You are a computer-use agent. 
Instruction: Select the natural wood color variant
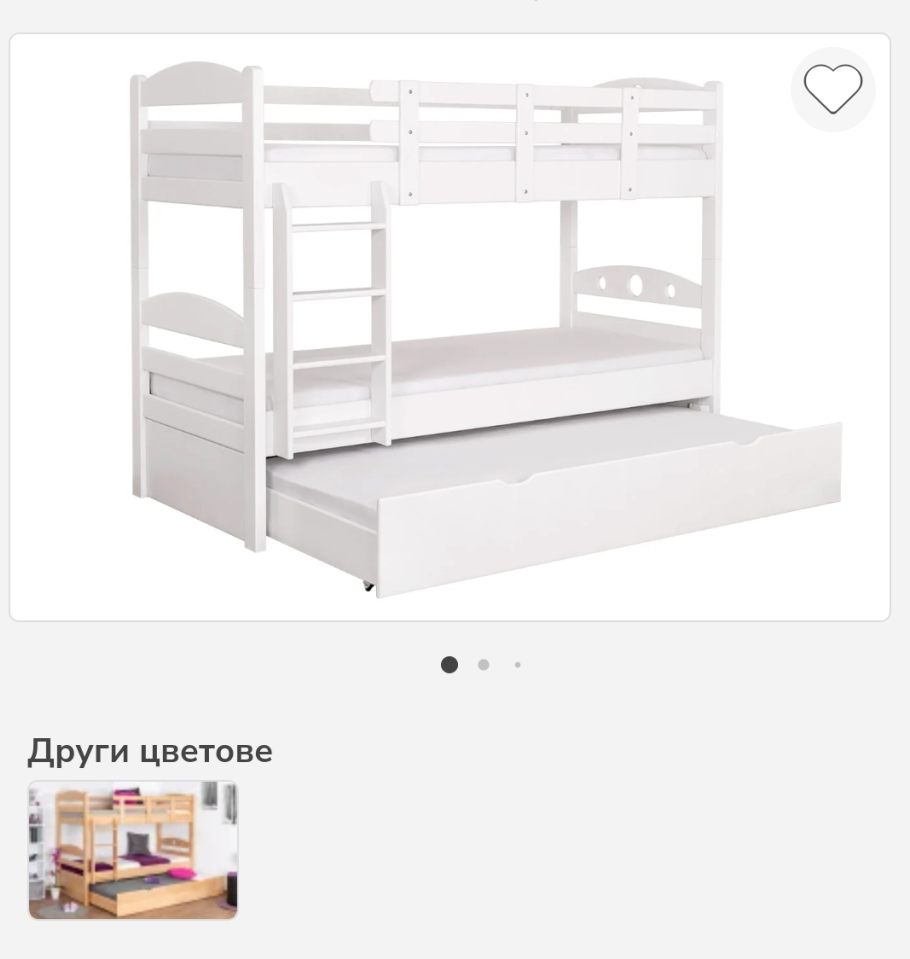point(133,850)
